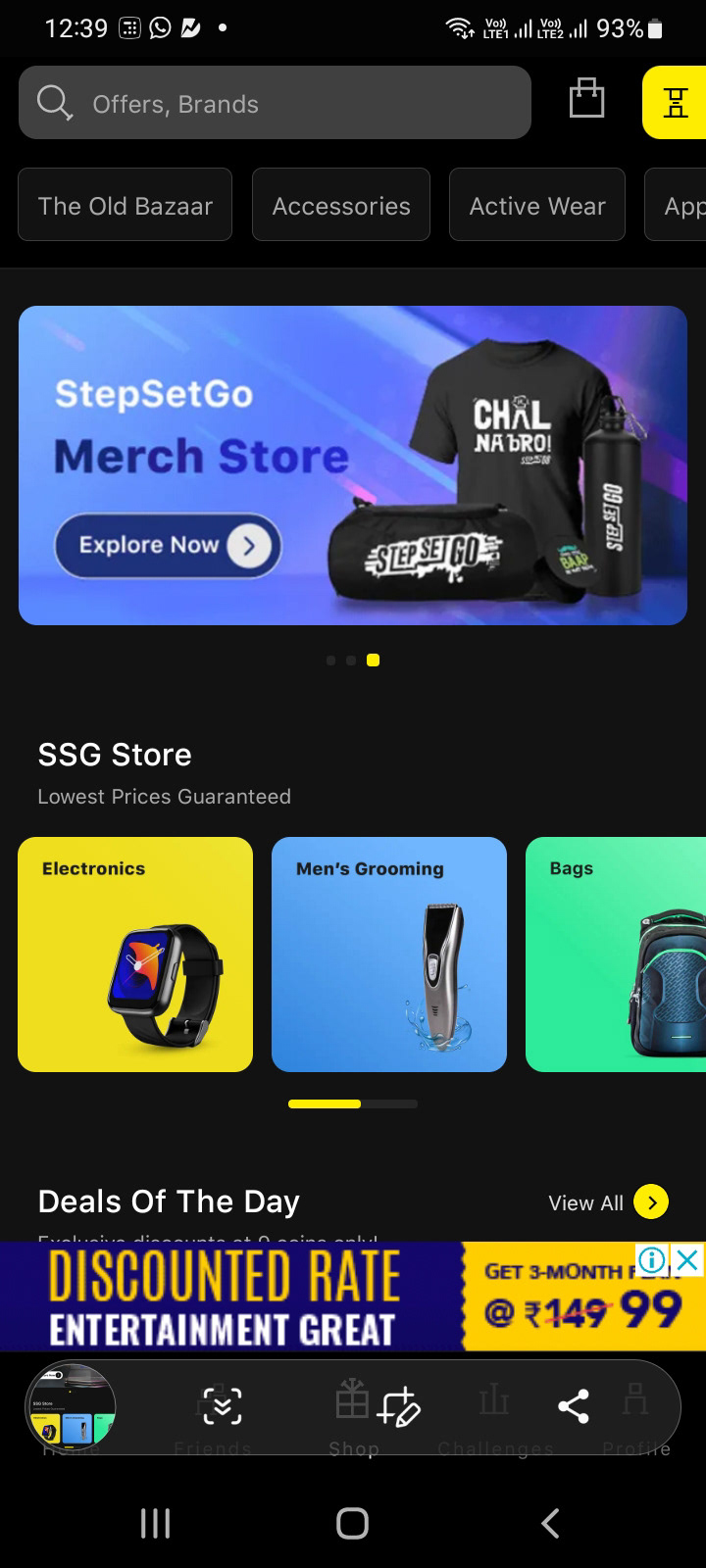This screenshot has width=706, height=1568.
Task: Go to the home screen
Action: pyautogui.click(x=352, y=1523)
